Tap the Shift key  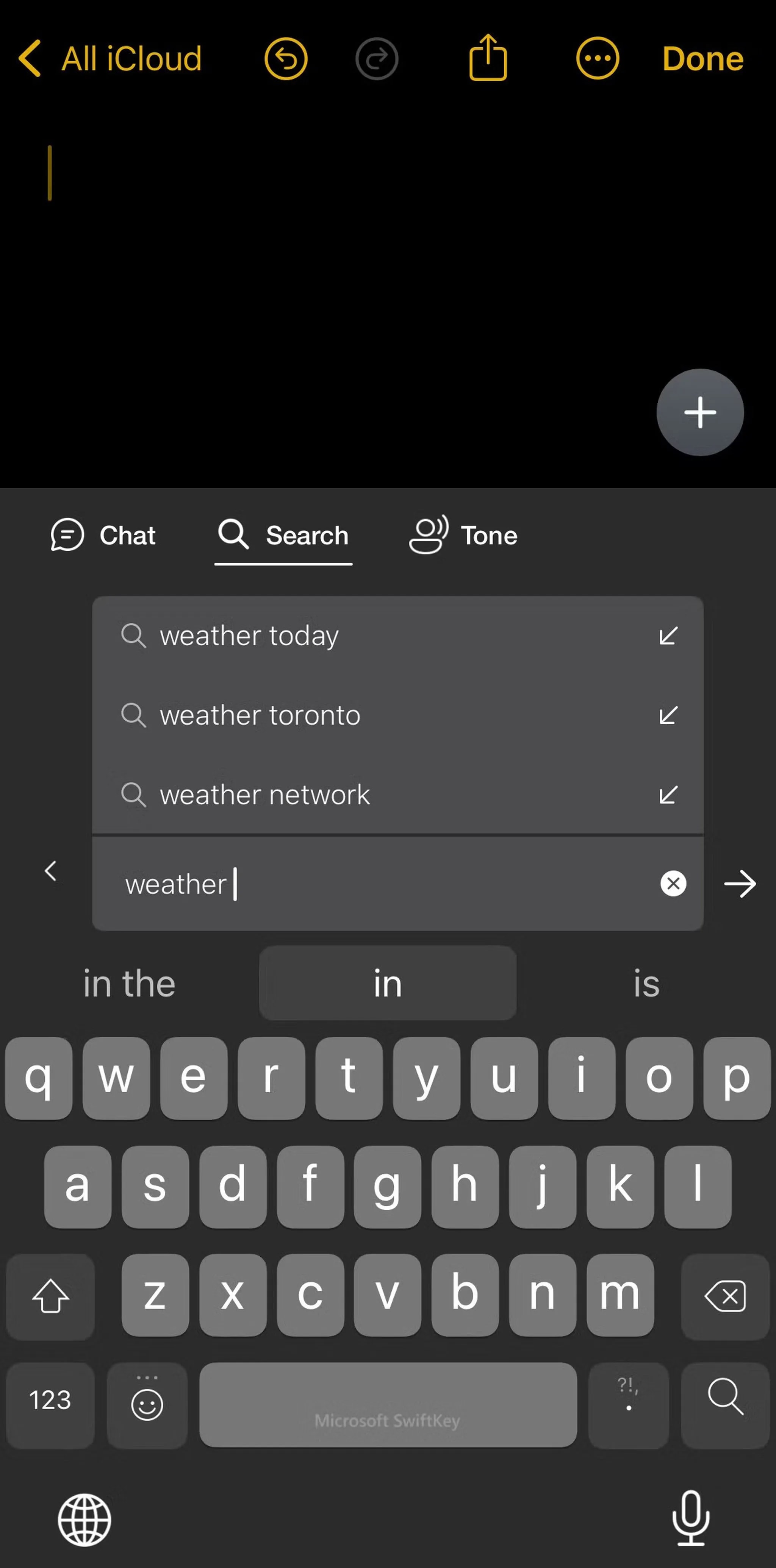pyautogui.click(x=50, y=1296)
